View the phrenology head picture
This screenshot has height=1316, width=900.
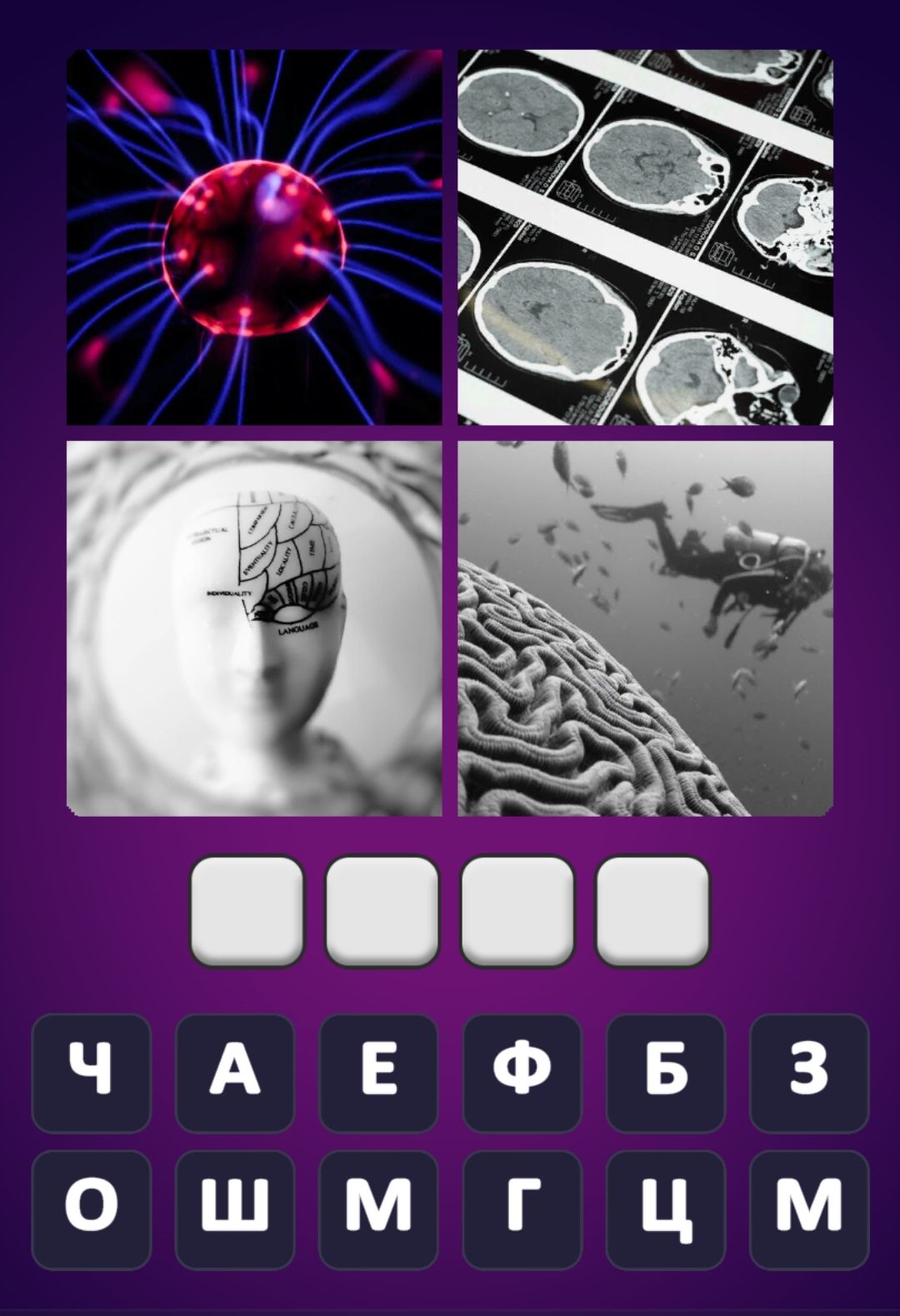click(x=254, y=628)
